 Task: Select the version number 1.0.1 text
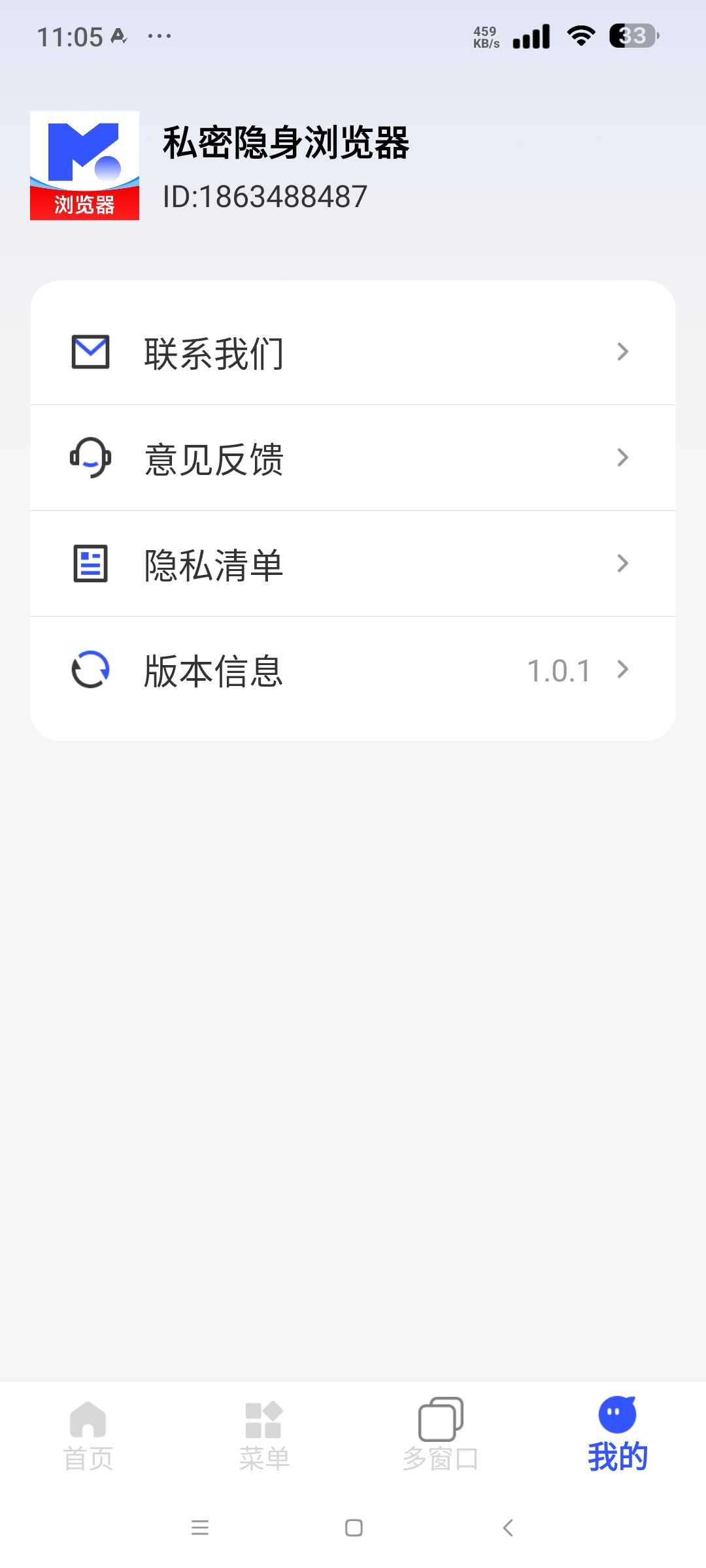(x=559, y=669)
